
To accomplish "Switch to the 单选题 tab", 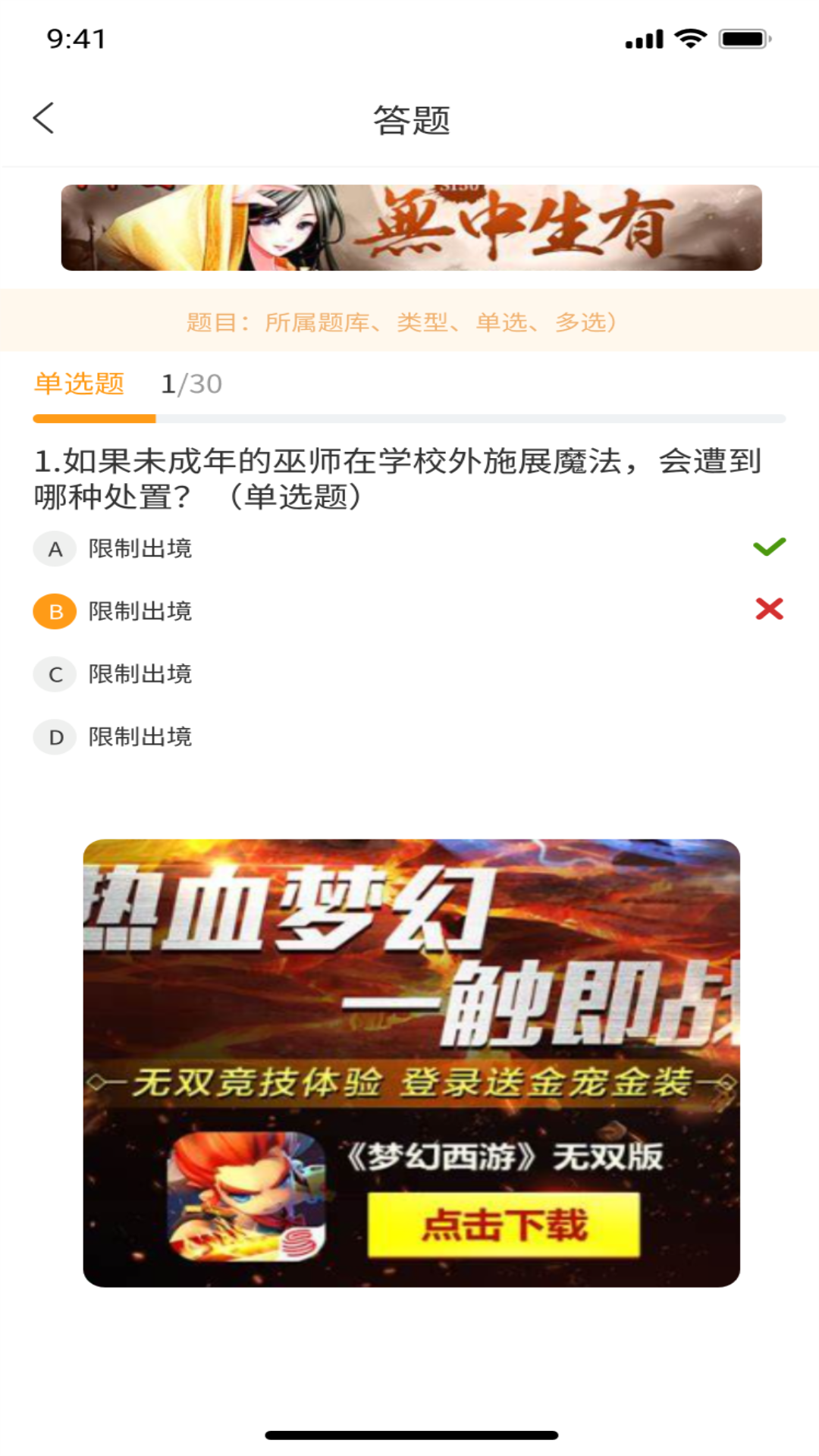I will (x=80, y=384).
